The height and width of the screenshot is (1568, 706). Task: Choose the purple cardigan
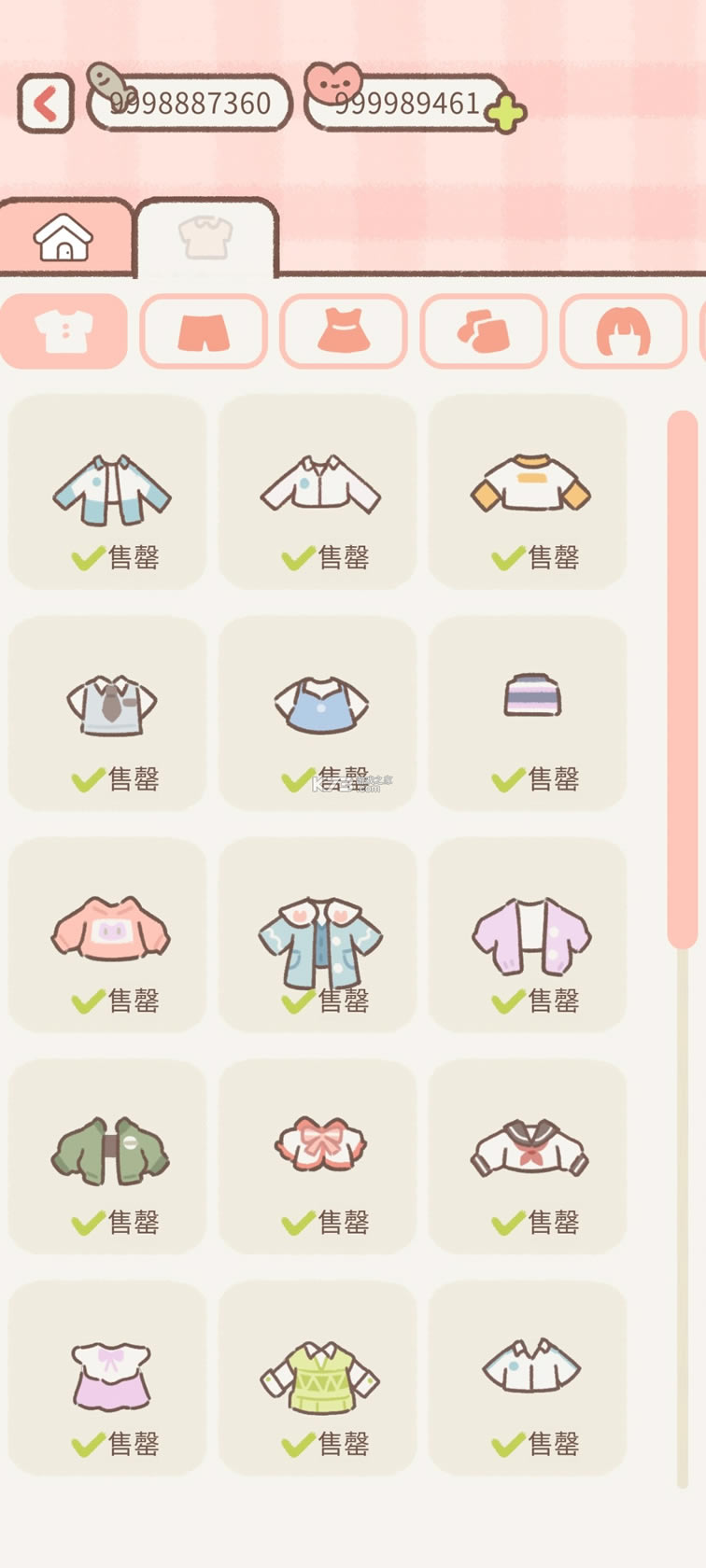coord(529,933)
